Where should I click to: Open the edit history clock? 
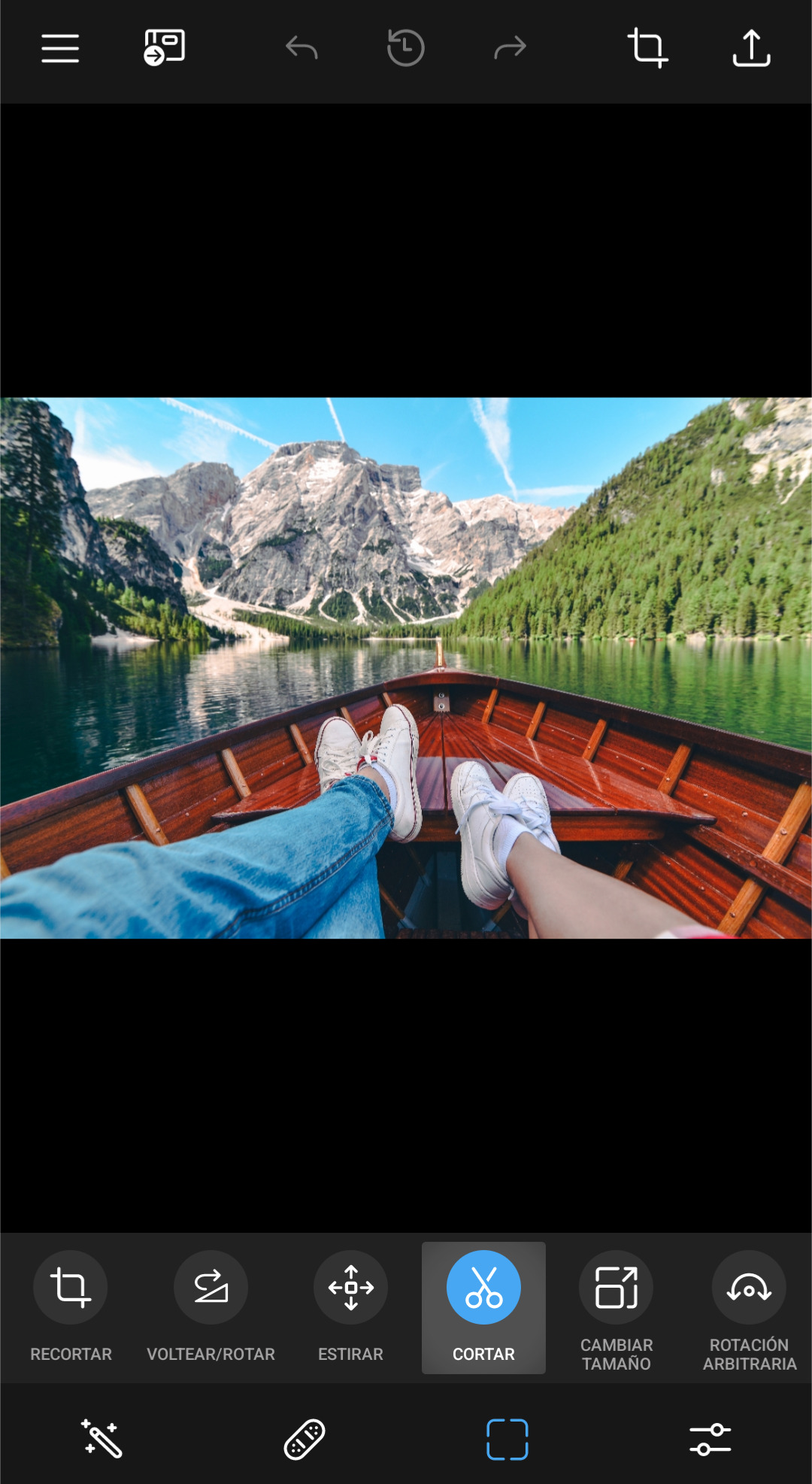(x=405, y=48)
